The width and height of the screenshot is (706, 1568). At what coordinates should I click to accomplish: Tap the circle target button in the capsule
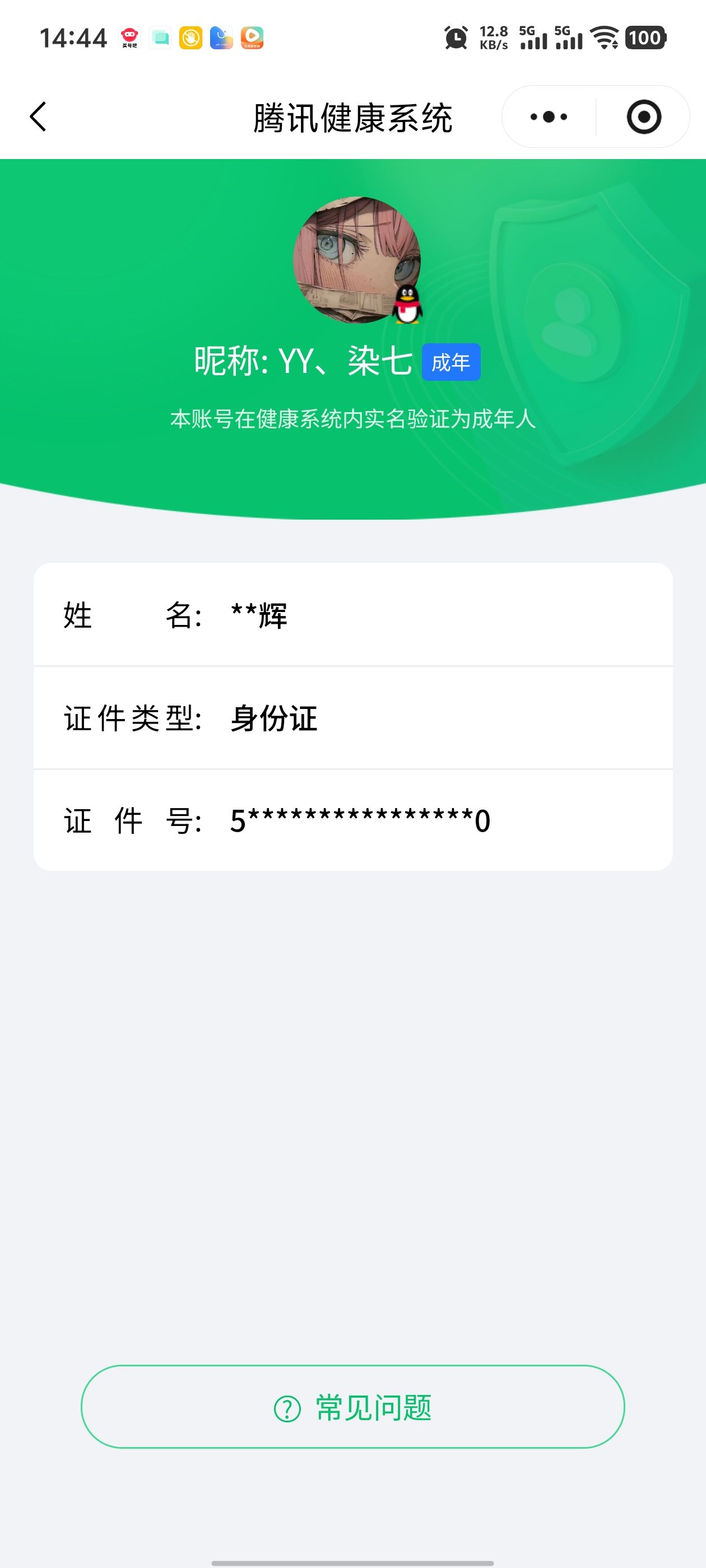pos(644,117)
